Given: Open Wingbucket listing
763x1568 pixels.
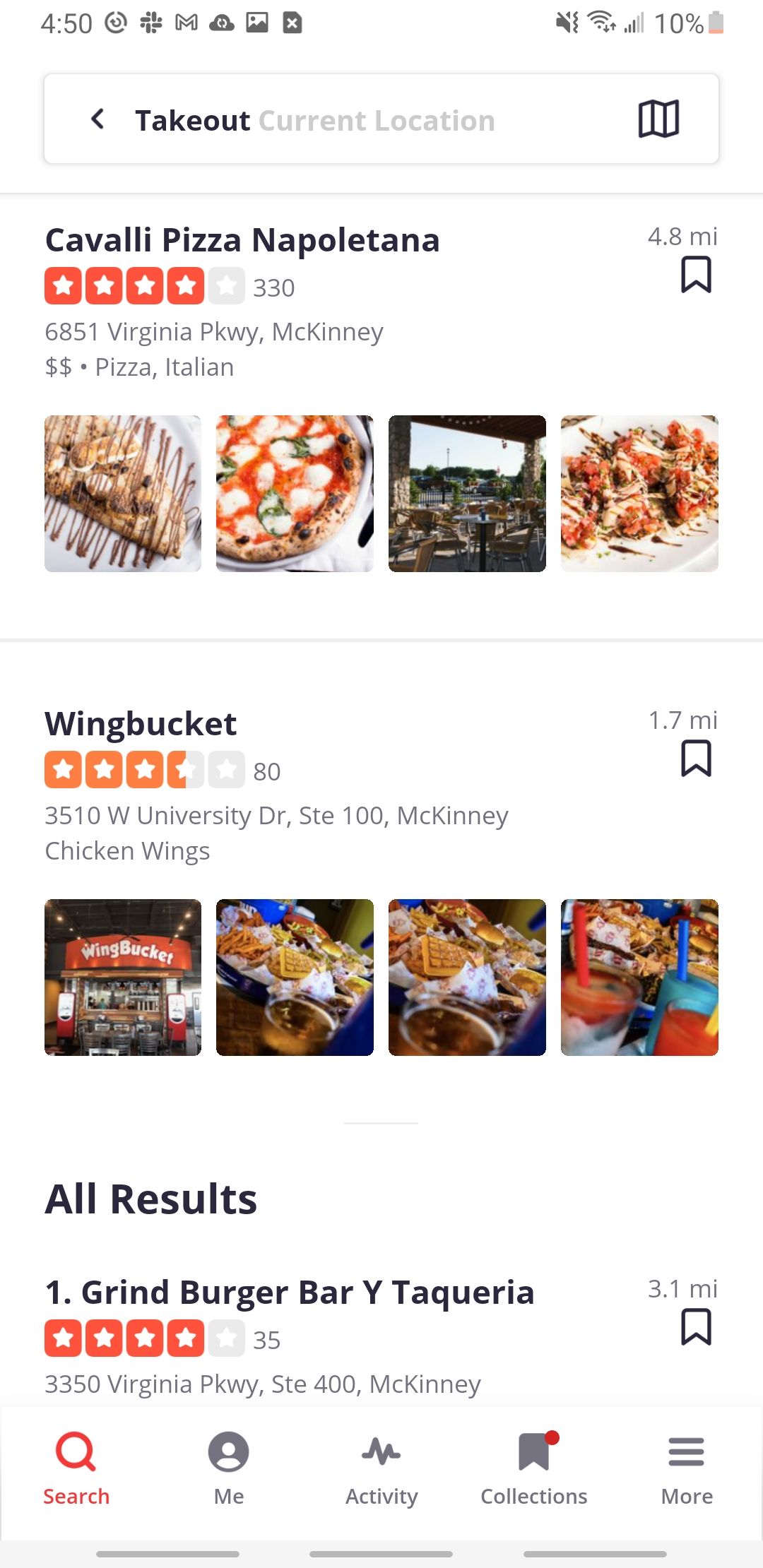Looking at the screenshot, I should coord(140,723).
